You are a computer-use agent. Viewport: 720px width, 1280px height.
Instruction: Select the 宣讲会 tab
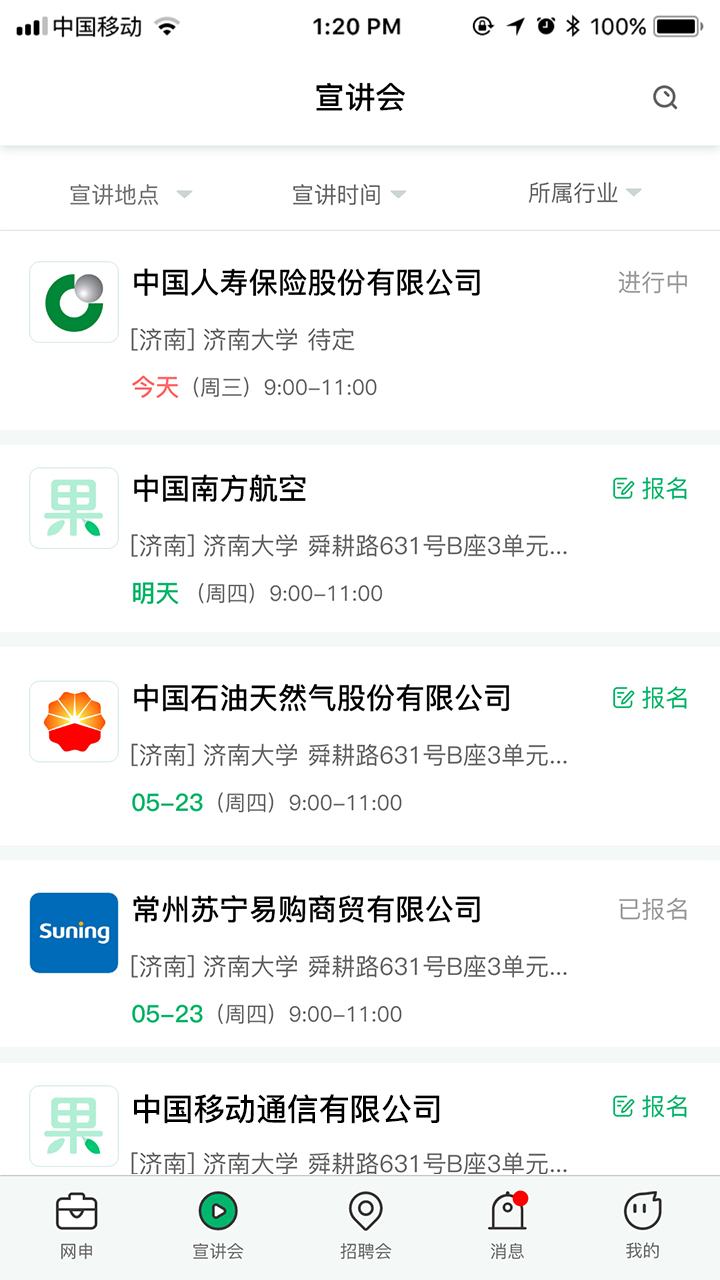[218, 1225]
